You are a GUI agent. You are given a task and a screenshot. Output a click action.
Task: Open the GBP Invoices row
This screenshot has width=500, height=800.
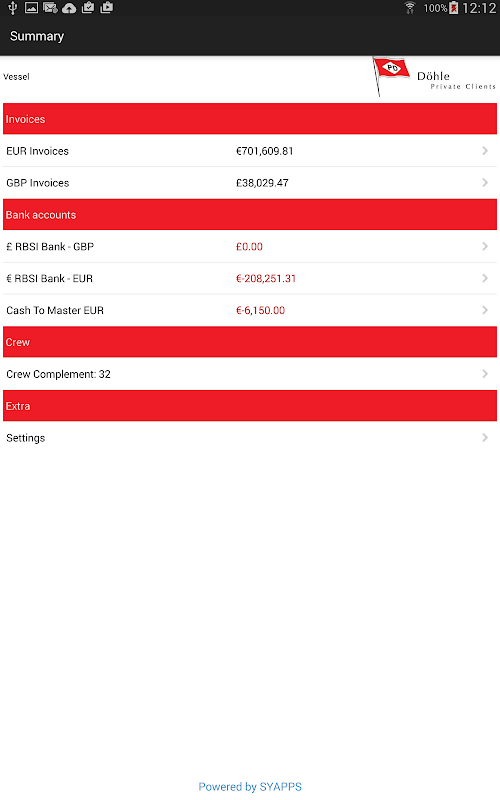[250, 183]
